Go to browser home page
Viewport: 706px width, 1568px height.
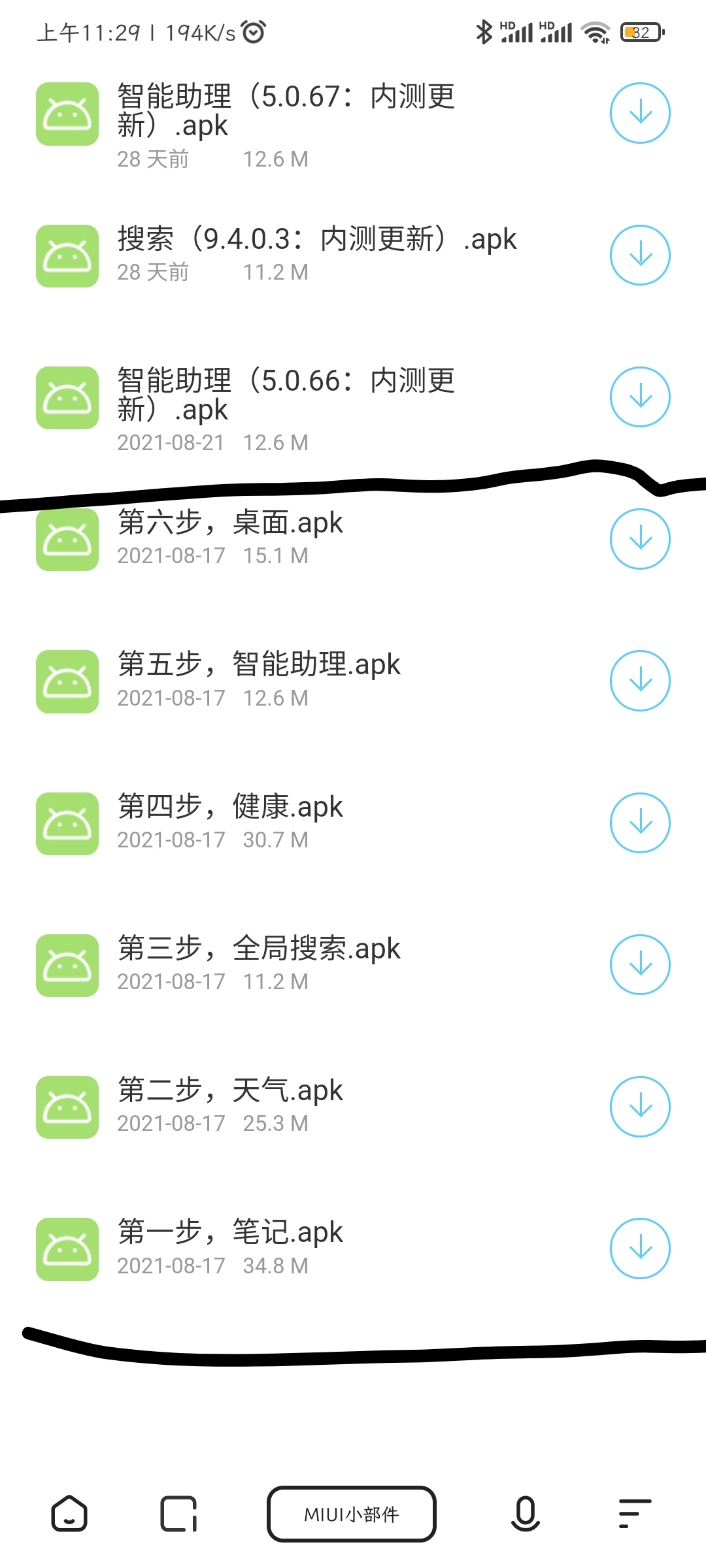[69, 1513]
